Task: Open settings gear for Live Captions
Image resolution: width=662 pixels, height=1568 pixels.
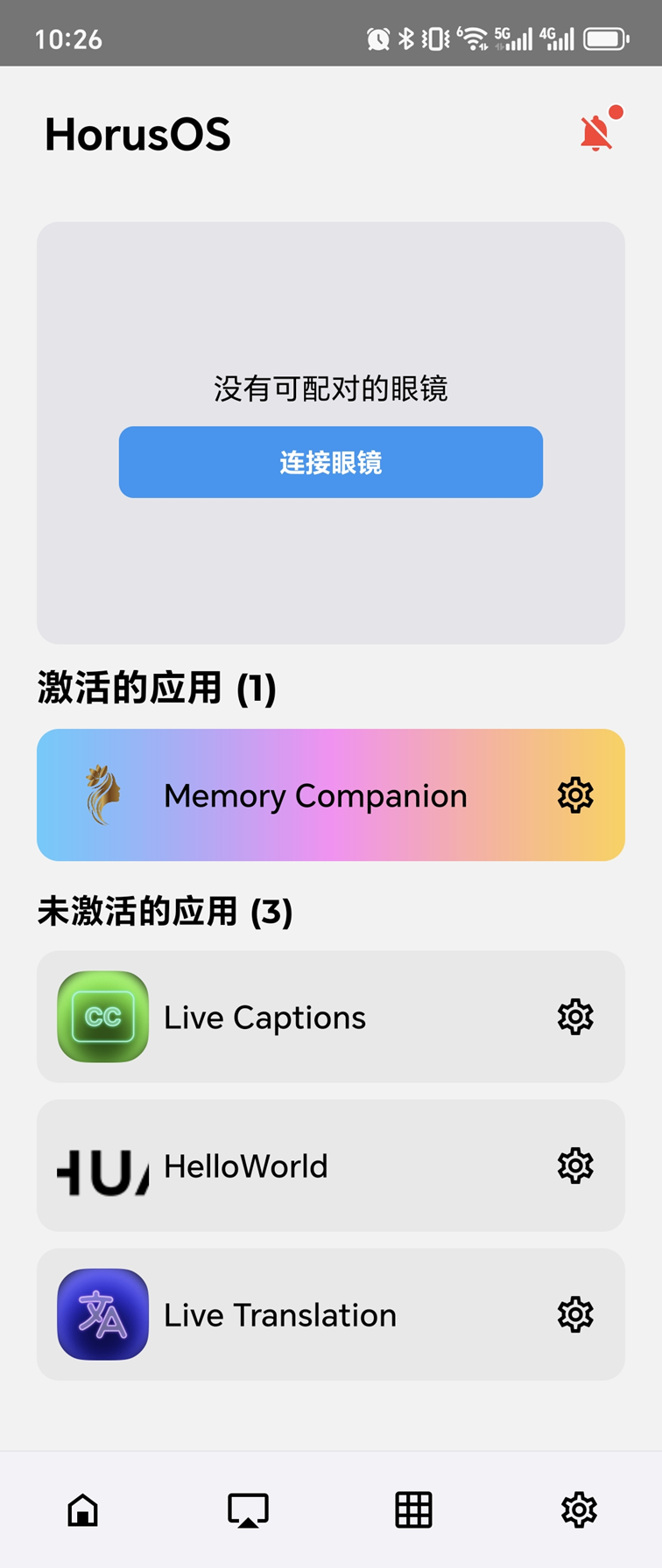Action: click(x=575, y=1017)
